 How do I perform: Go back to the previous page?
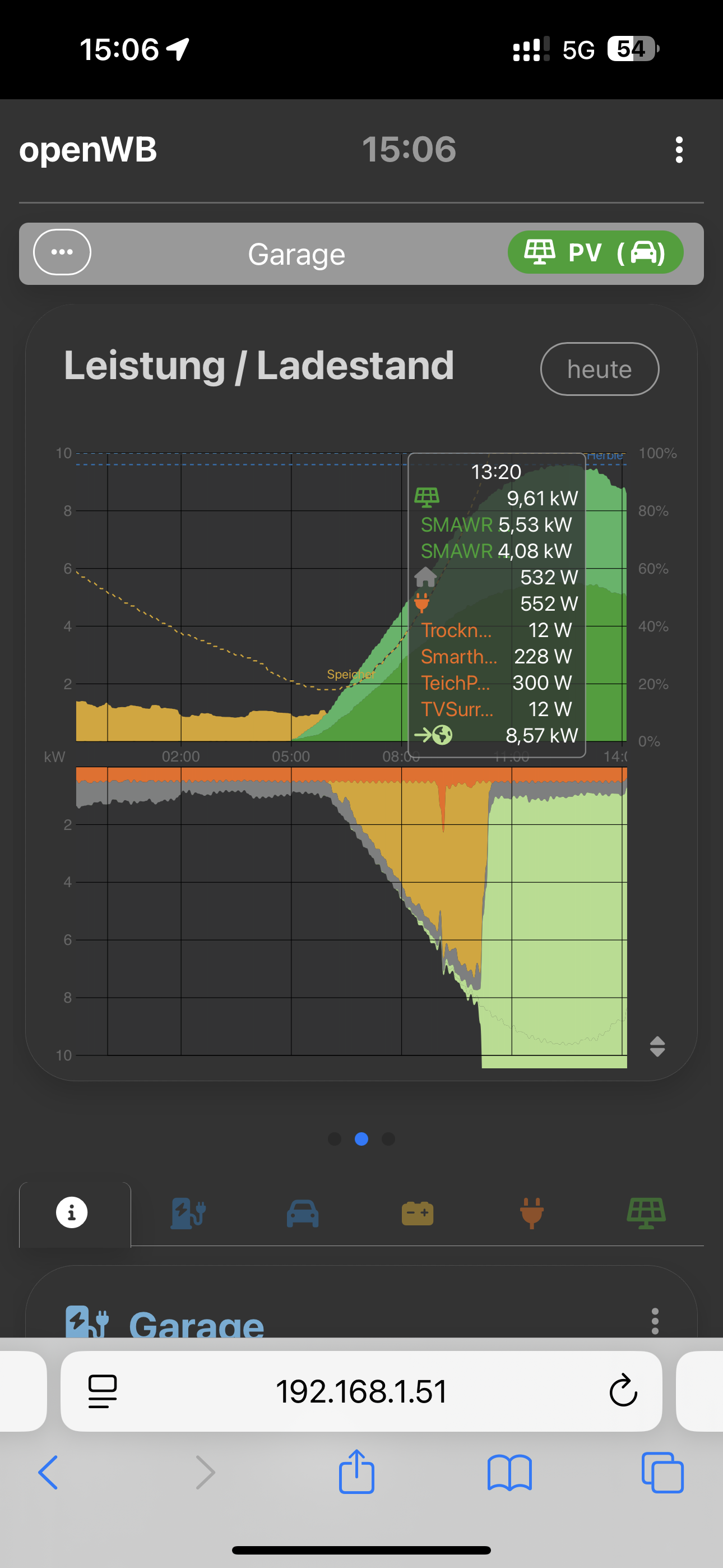[48, 1473]
